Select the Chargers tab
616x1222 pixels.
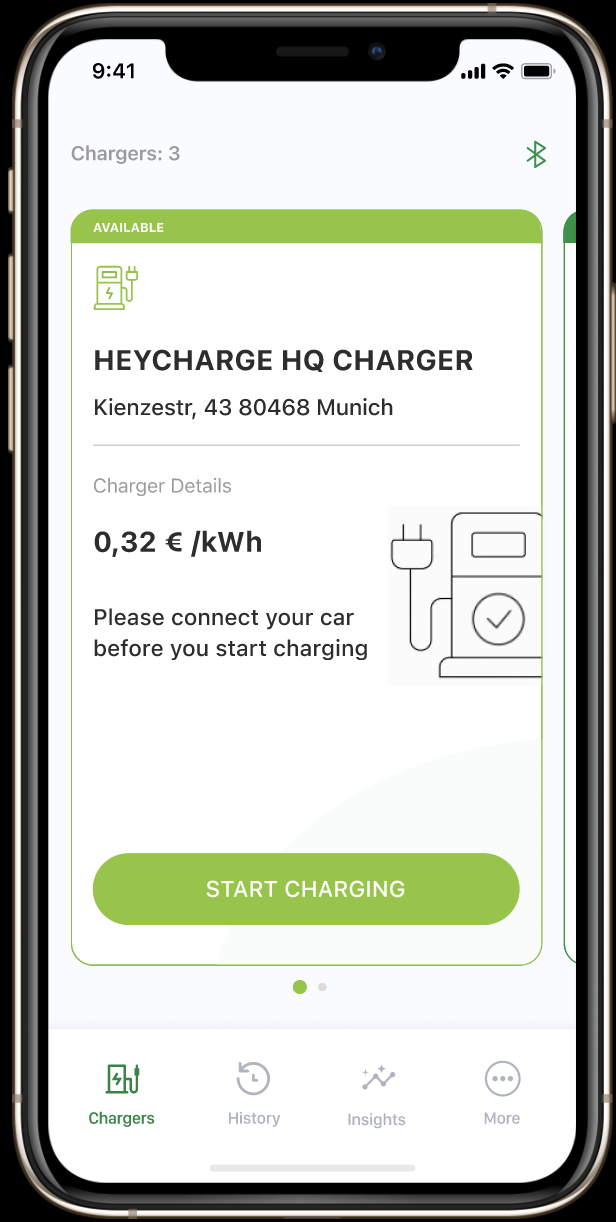[122, 1094]
